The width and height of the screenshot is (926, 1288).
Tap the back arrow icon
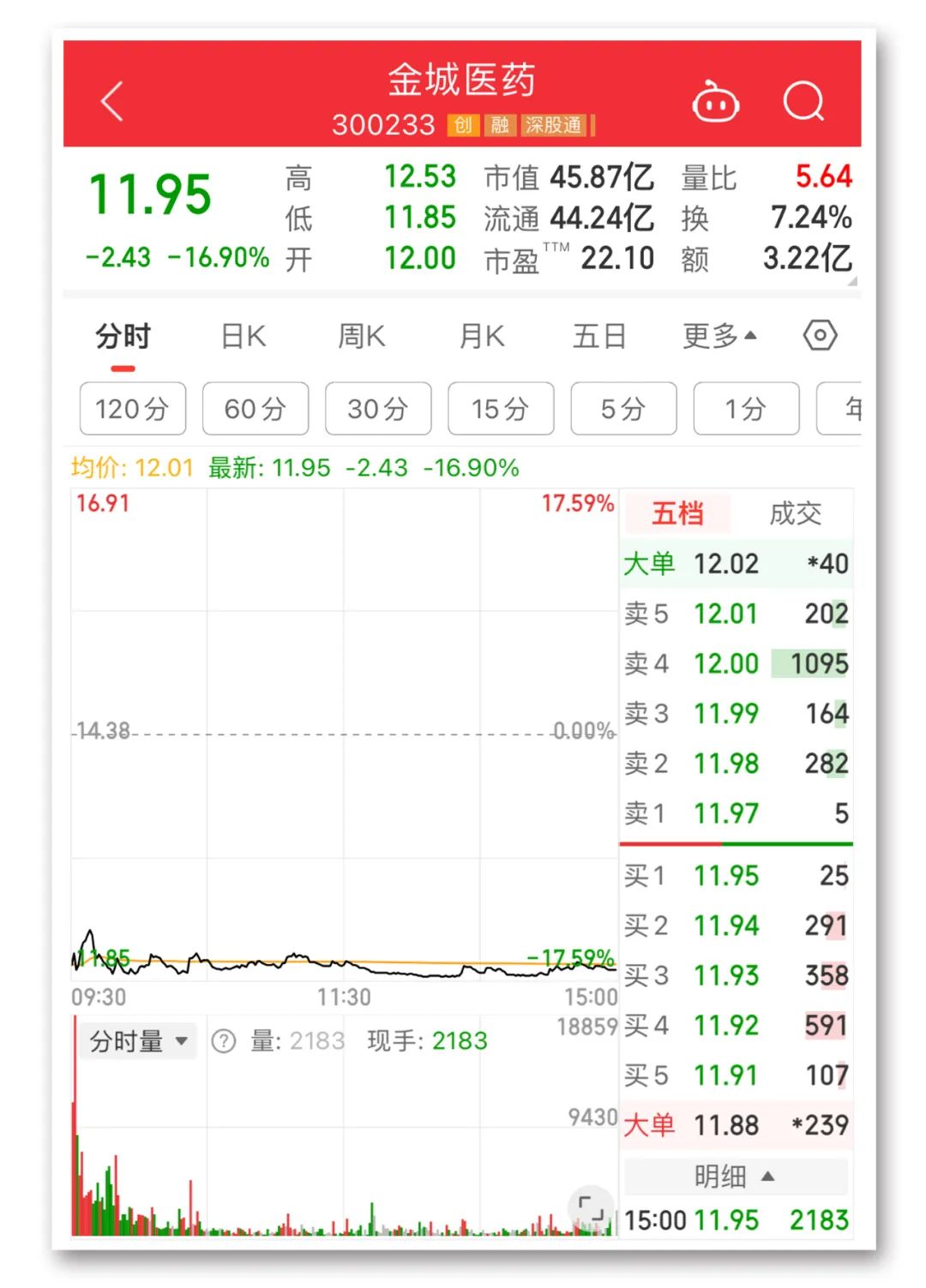pyautogui.click(x=110, y=99)
